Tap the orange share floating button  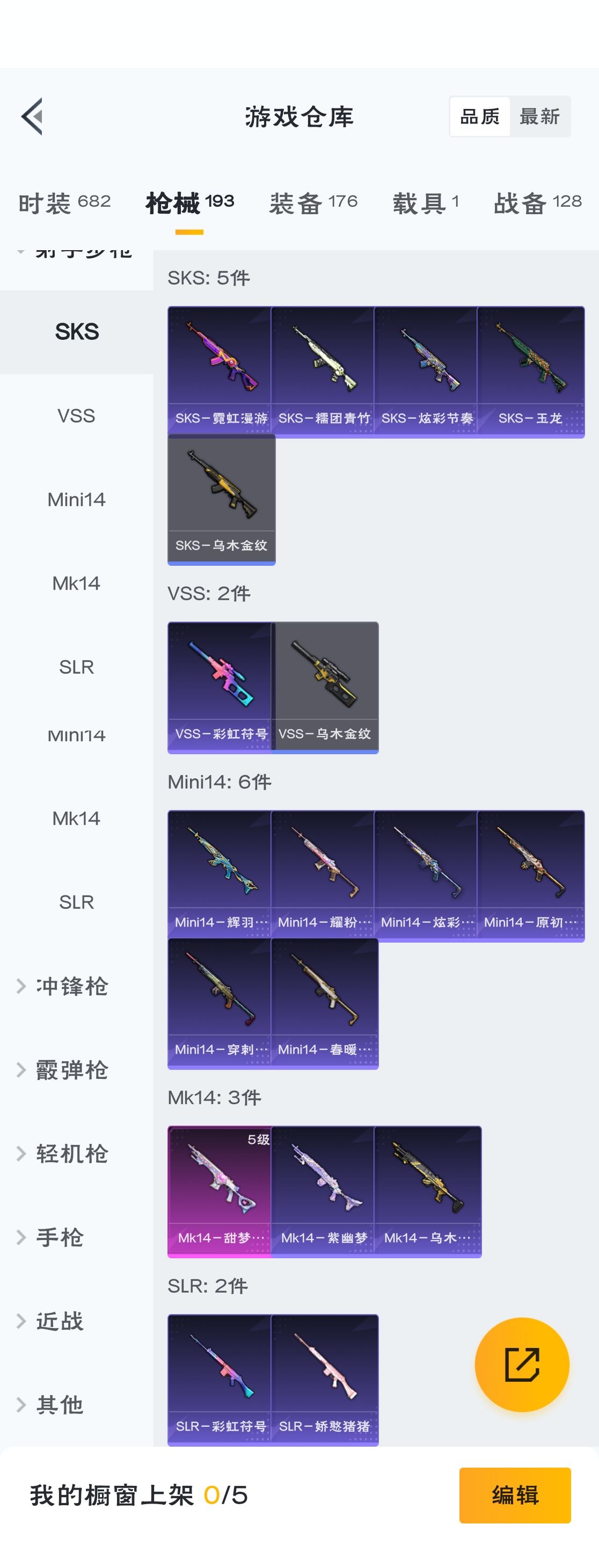tap(522, 1364)
